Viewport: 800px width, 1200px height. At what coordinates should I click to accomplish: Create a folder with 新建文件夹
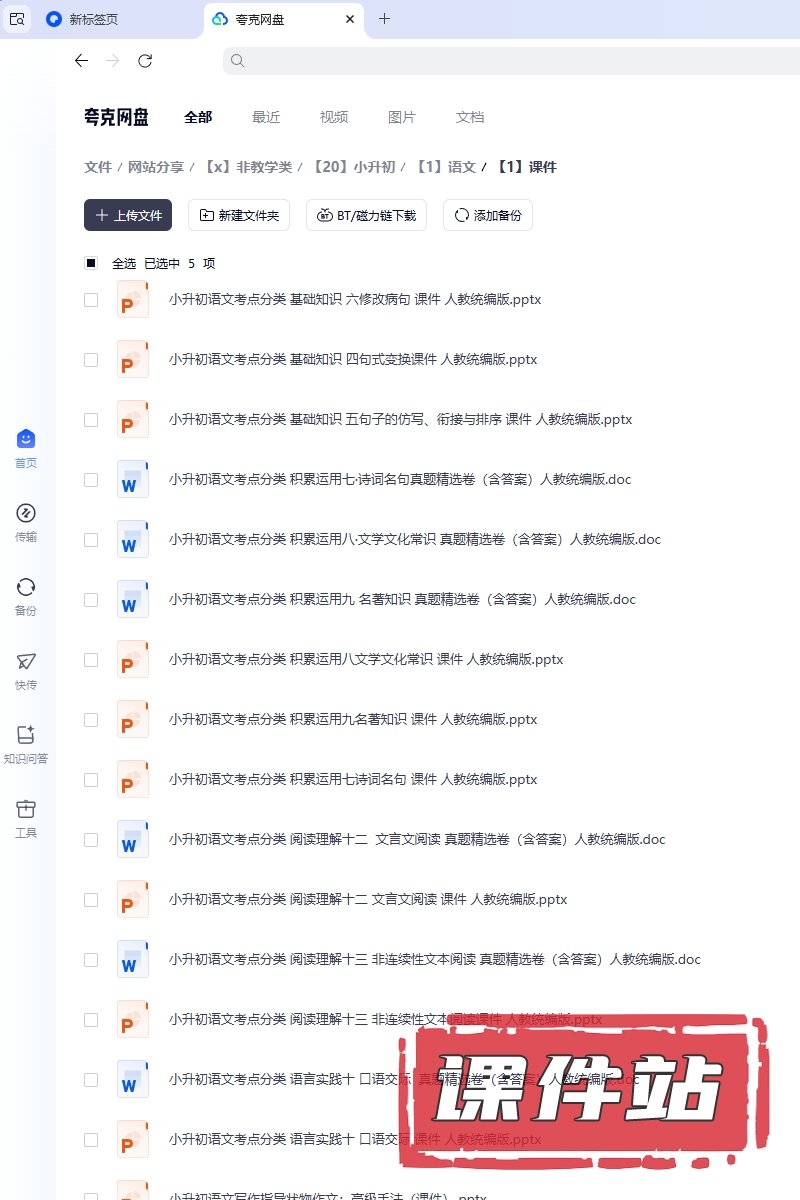click(x=239, y=215)
